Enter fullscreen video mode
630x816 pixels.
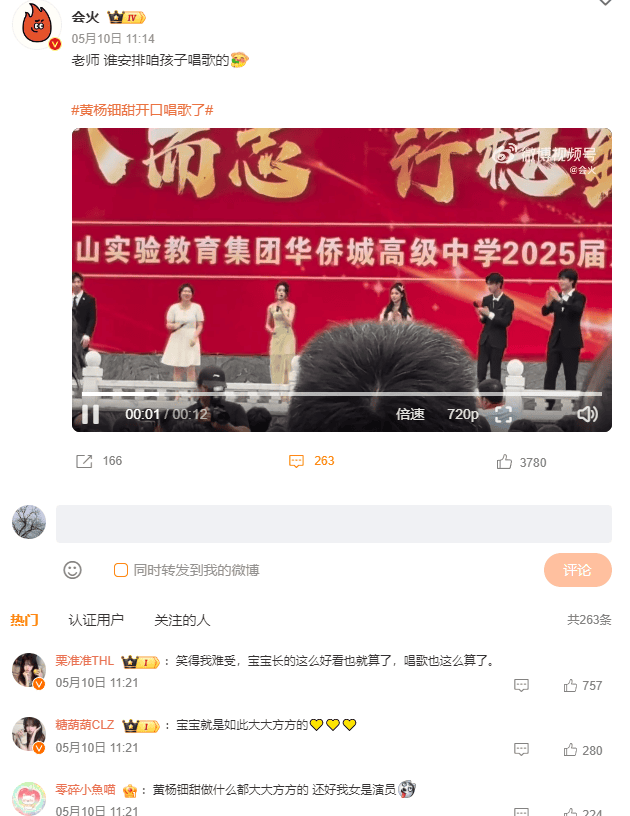[x=504, y=414]
